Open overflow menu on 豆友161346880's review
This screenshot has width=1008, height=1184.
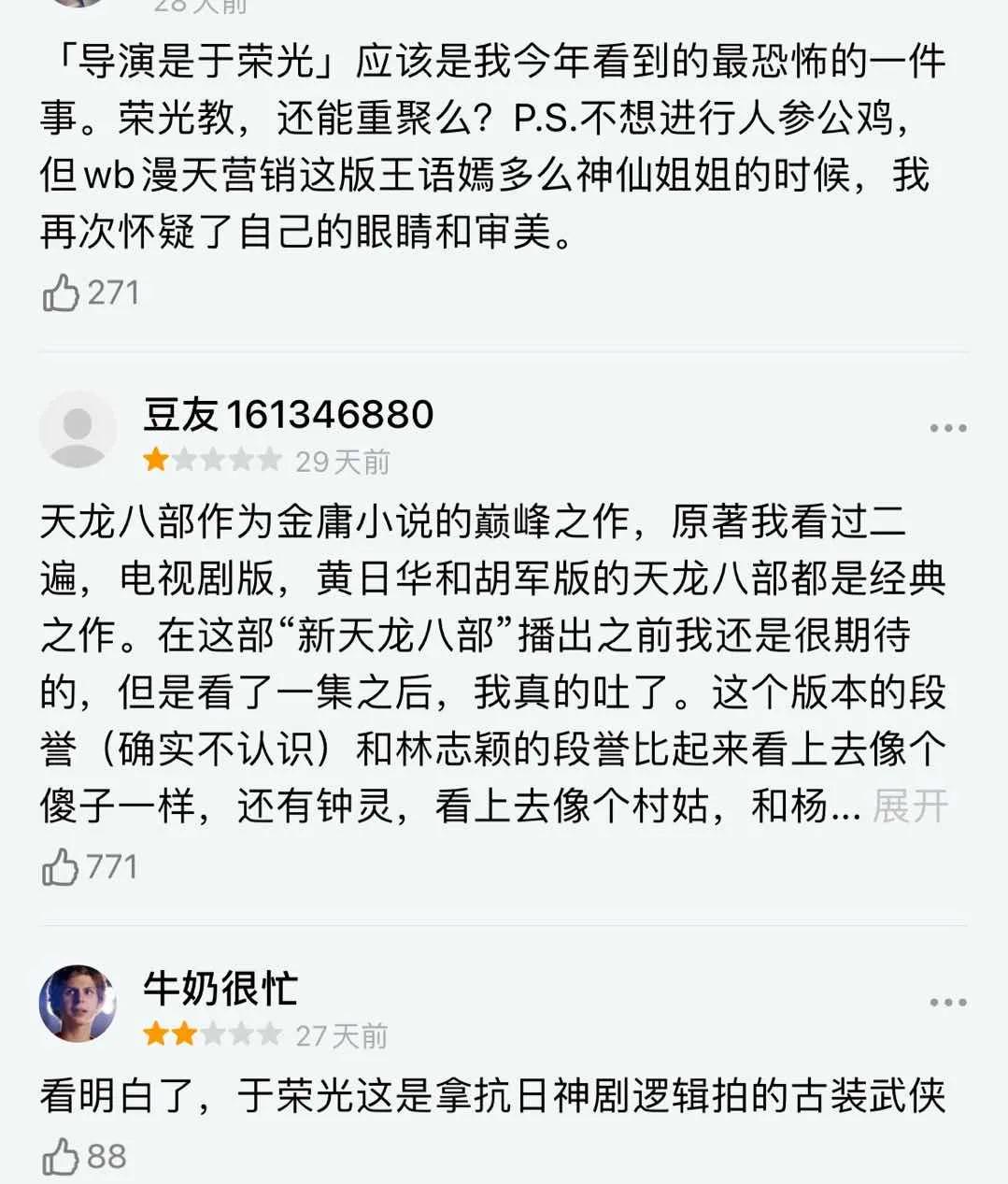(x=947, y=428)
